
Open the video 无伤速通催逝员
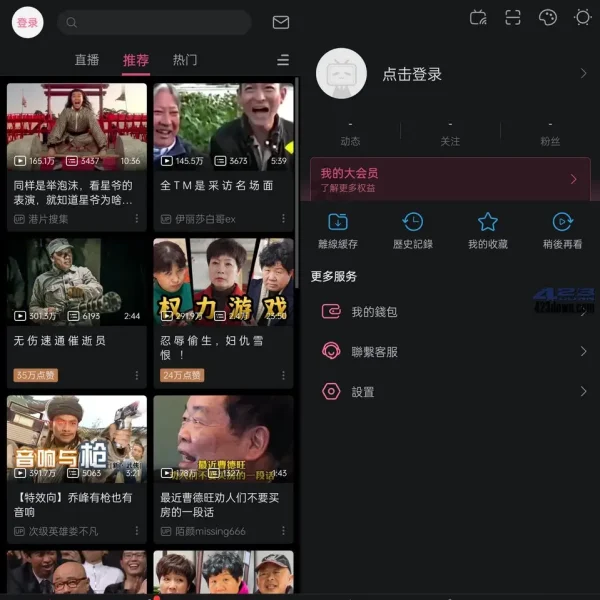pos(77,282)
